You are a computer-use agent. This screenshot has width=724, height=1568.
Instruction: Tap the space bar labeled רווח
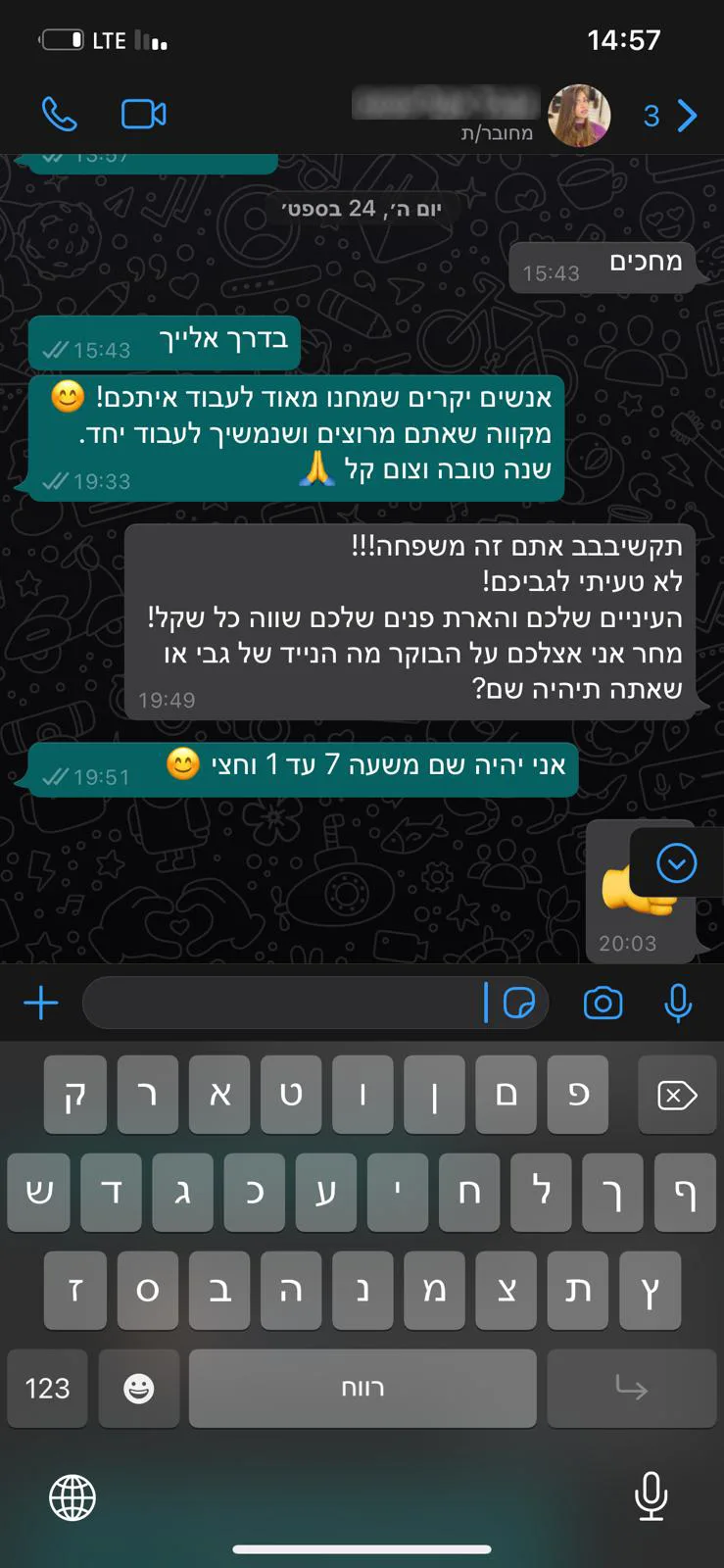click(362, 1388)
